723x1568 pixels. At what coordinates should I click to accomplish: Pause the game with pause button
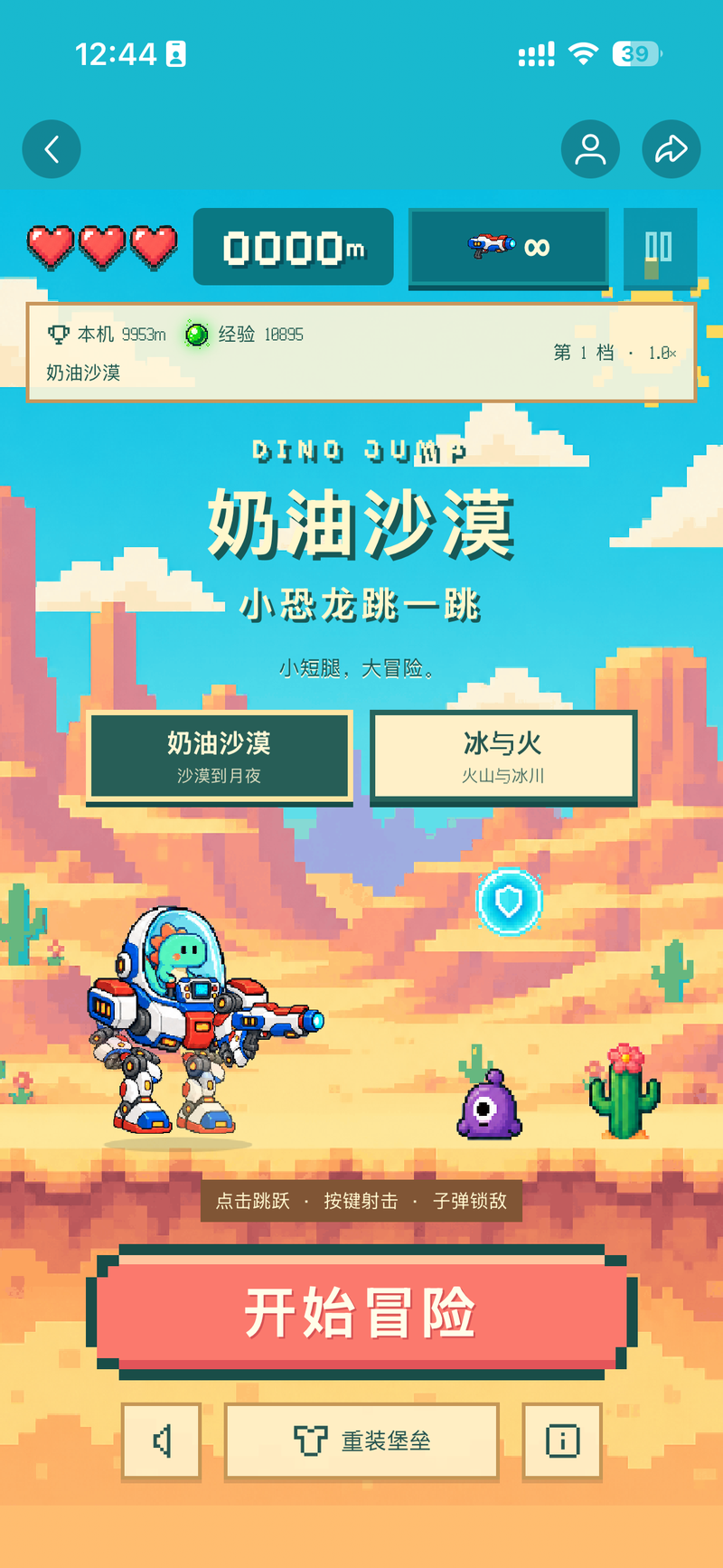pyautogui.click(x=660, y=248)
